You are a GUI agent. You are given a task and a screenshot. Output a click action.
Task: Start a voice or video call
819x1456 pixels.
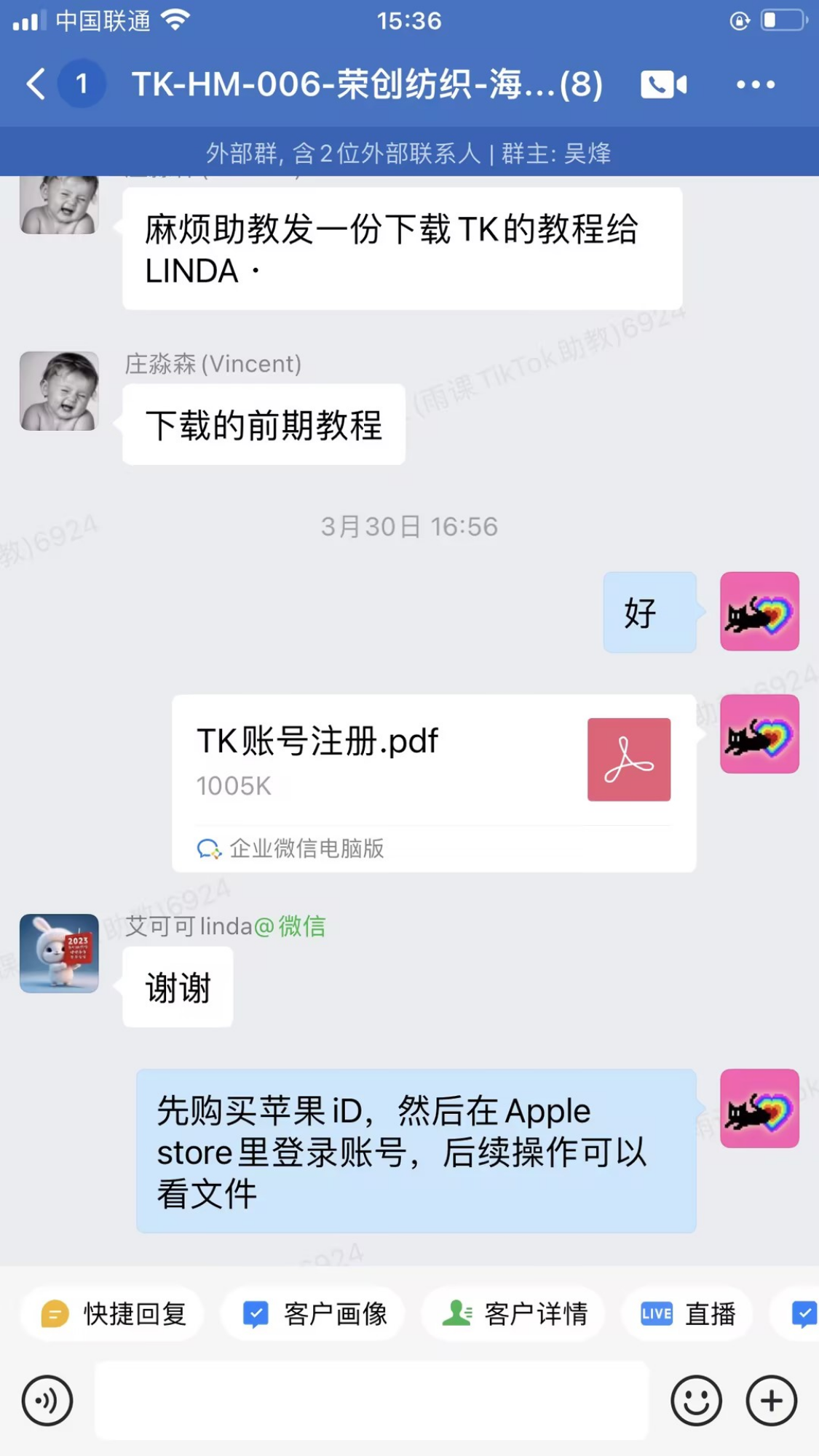662,84
